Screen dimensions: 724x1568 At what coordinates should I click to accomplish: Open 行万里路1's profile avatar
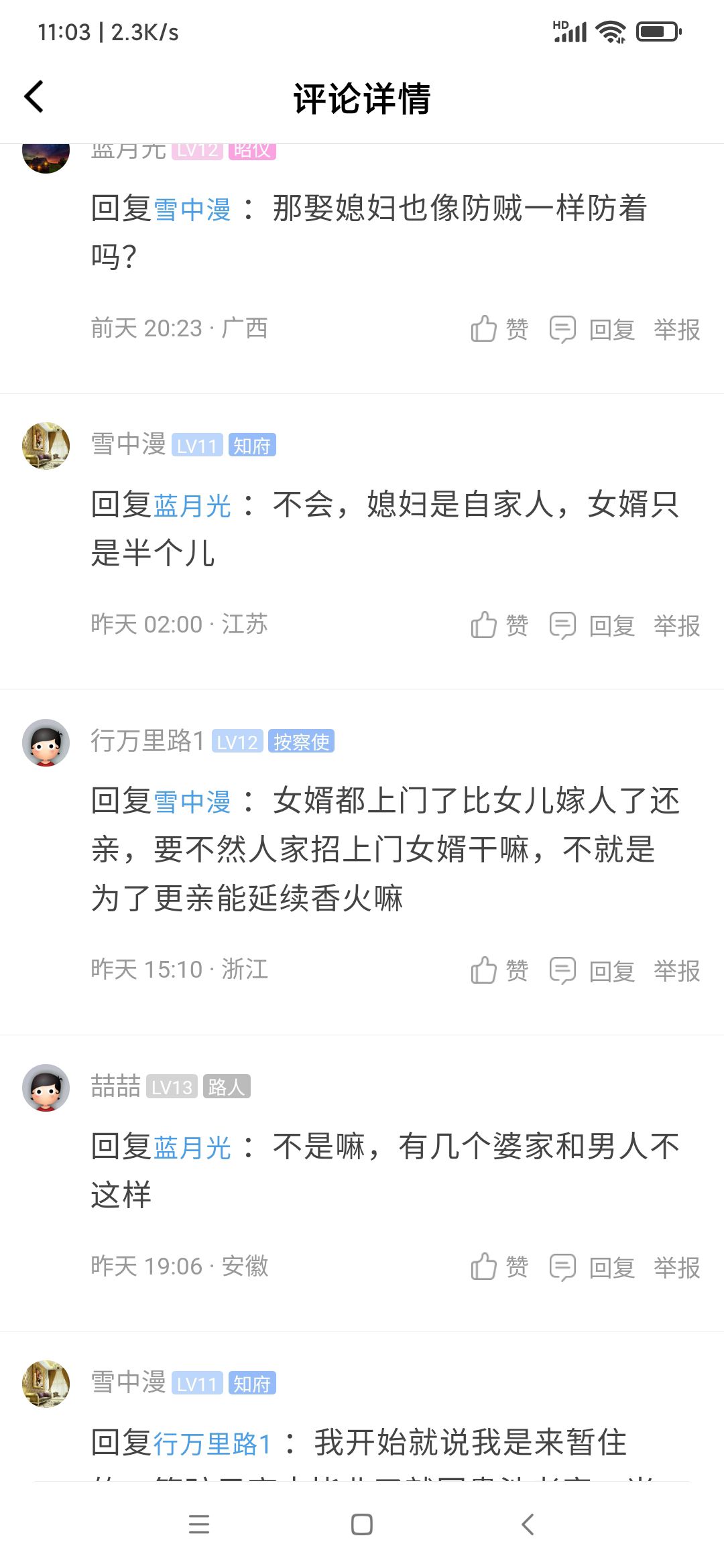46,742
